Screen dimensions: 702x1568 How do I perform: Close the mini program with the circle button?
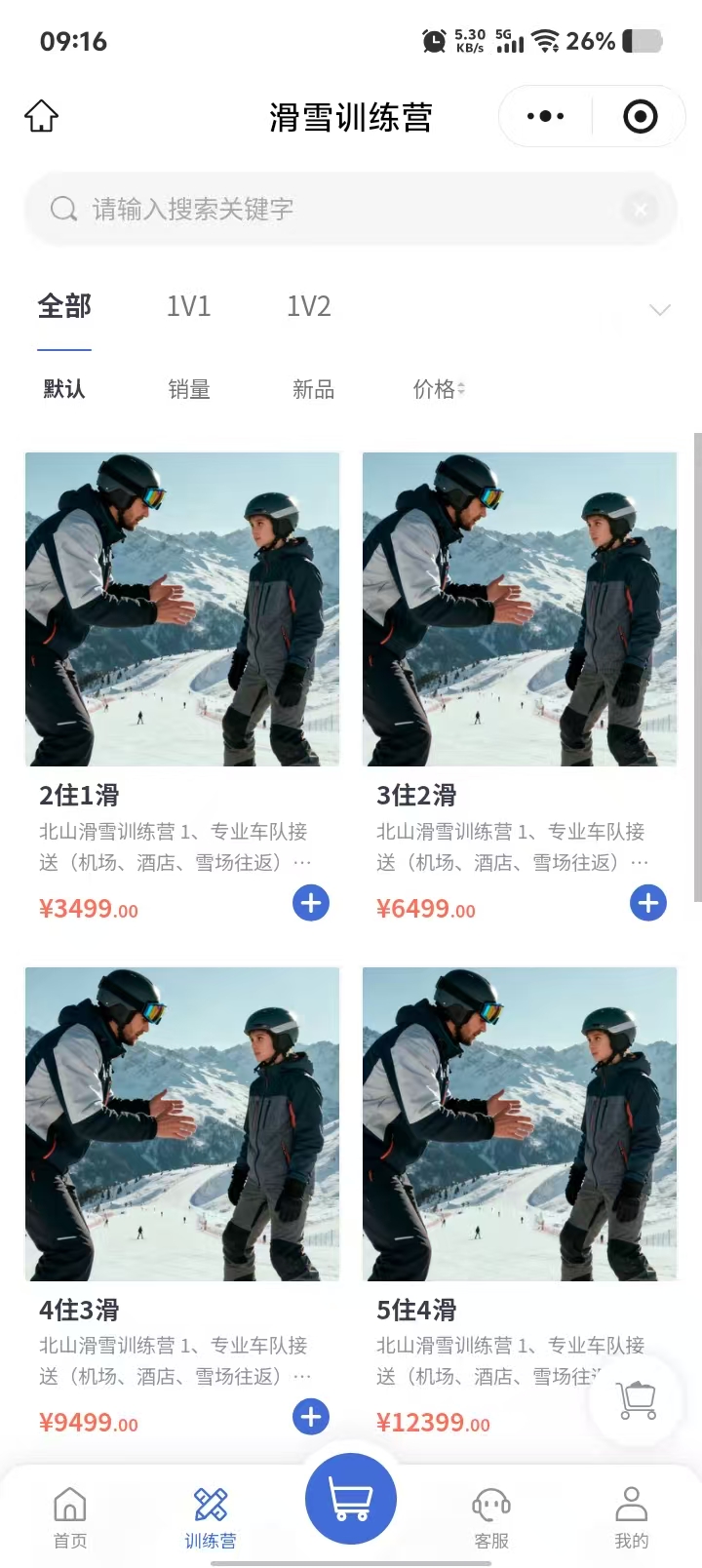pos(640,117)
